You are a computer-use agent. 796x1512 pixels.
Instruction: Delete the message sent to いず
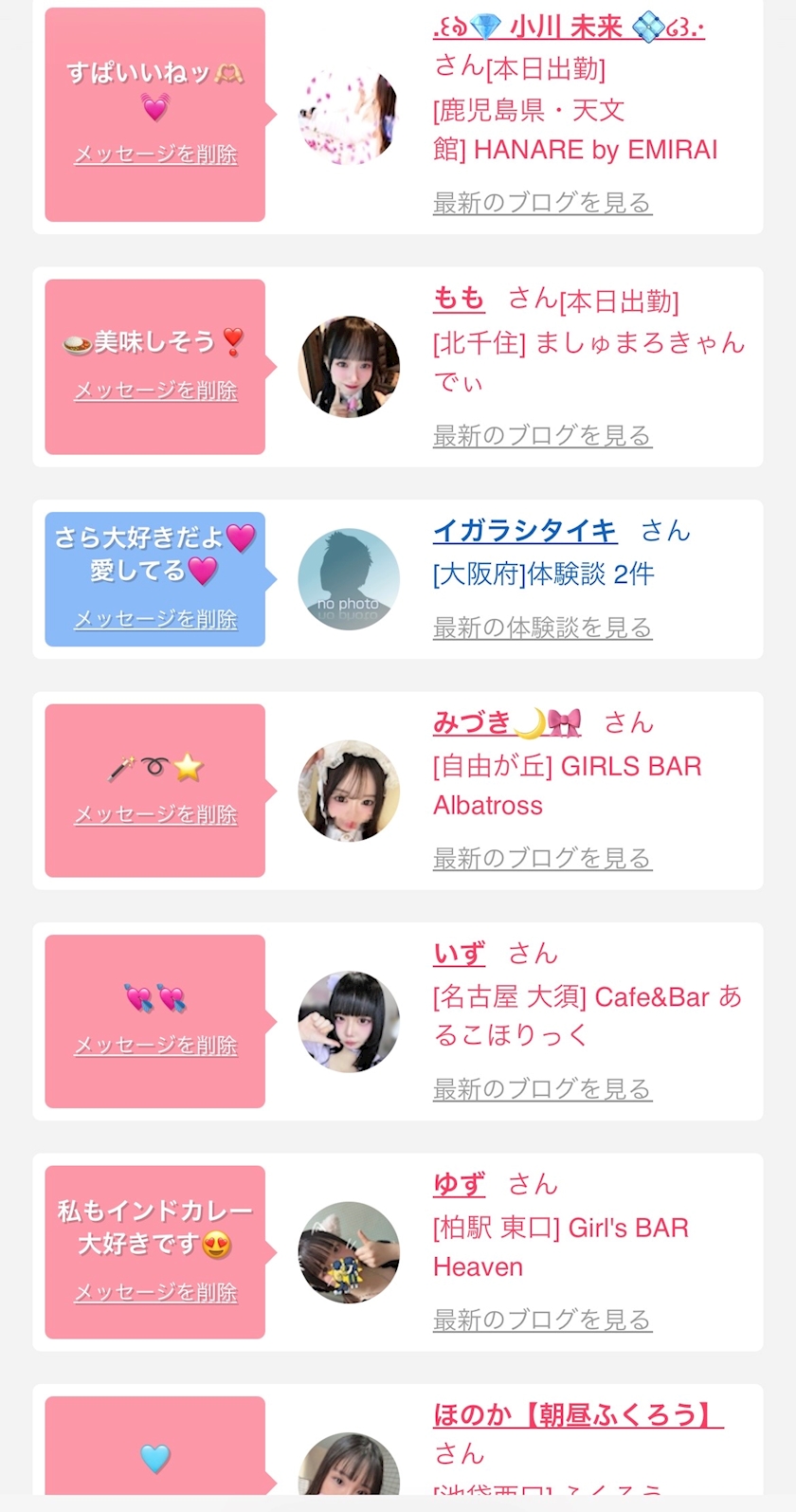155,1045
